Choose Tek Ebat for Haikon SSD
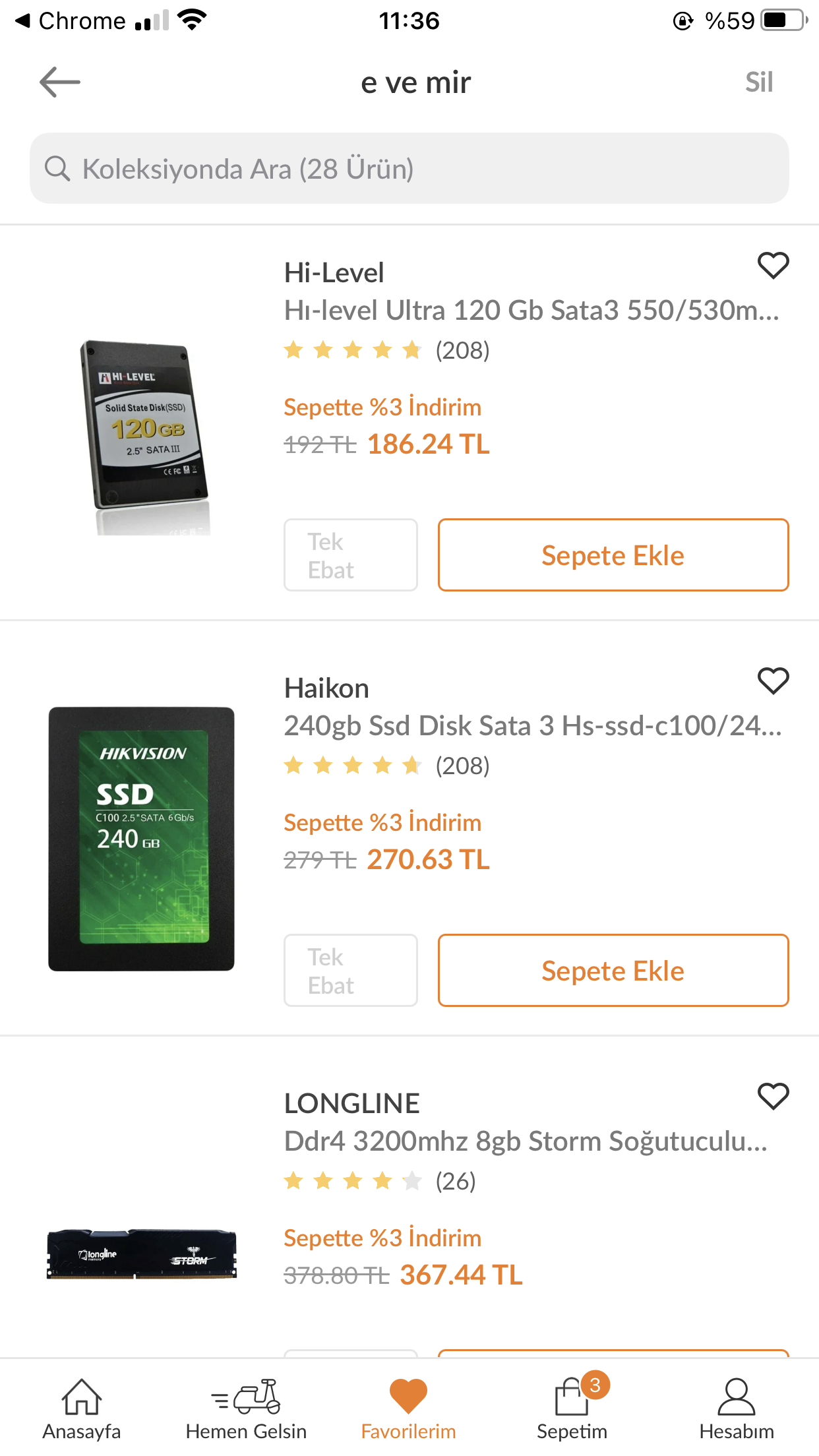 (x=350, y=971)
